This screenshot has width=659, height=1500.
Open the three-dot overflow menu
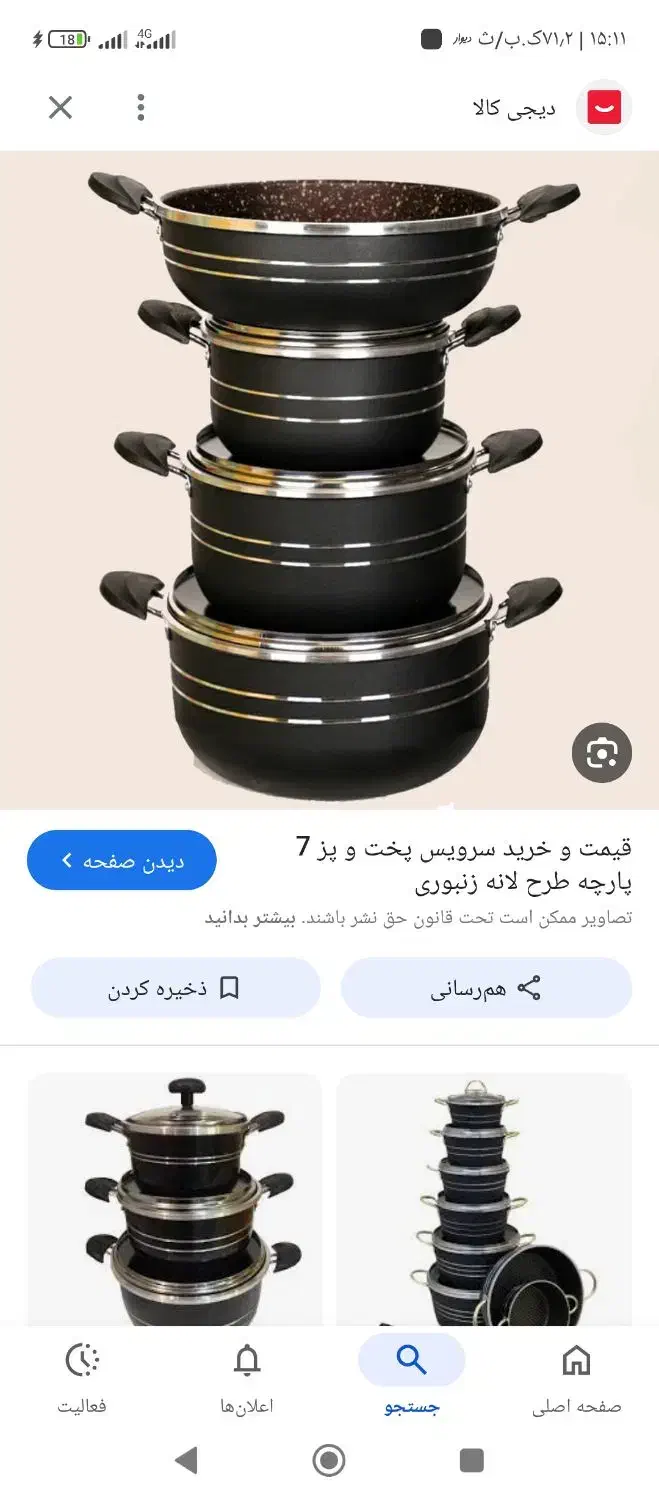(141, 107)
